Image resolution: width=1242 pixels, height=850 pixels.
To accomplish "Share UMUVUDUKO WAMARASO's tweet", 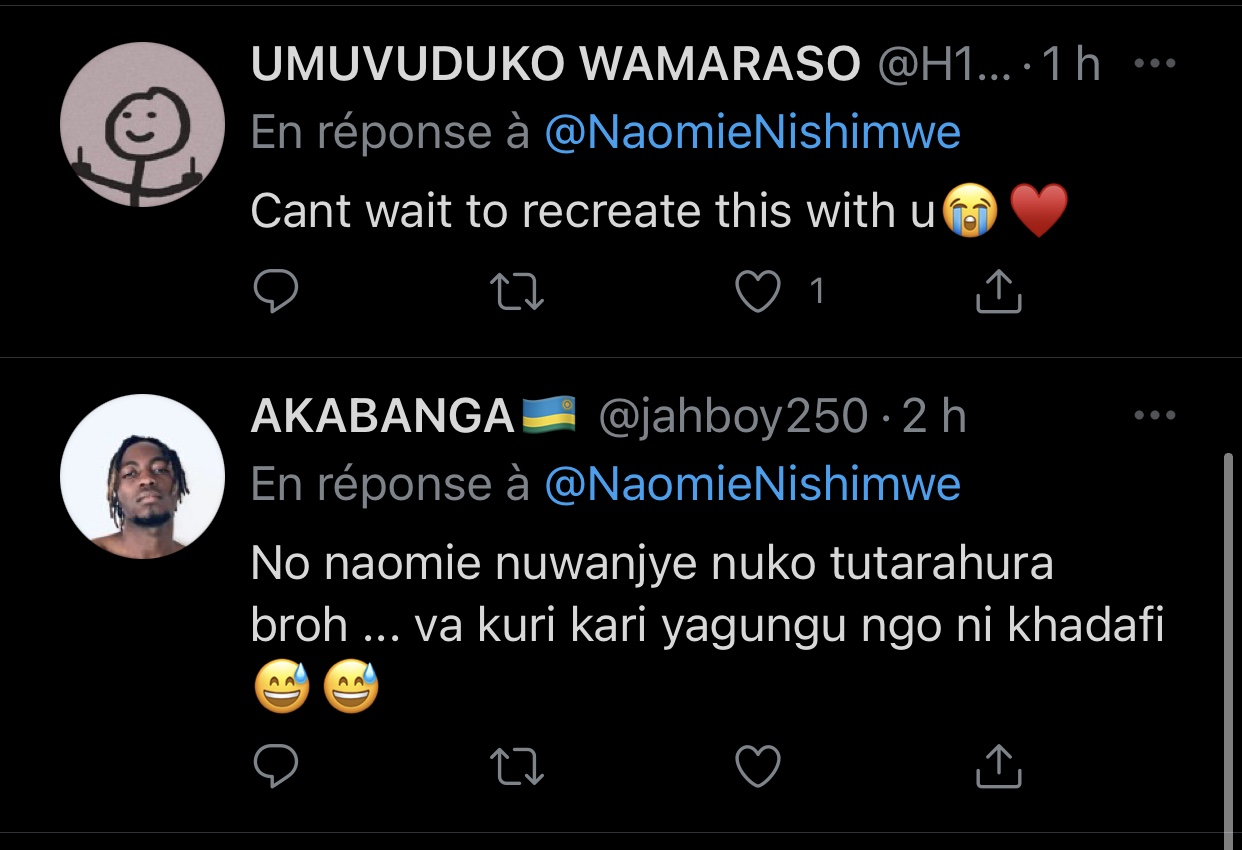I will click(997, 291).
